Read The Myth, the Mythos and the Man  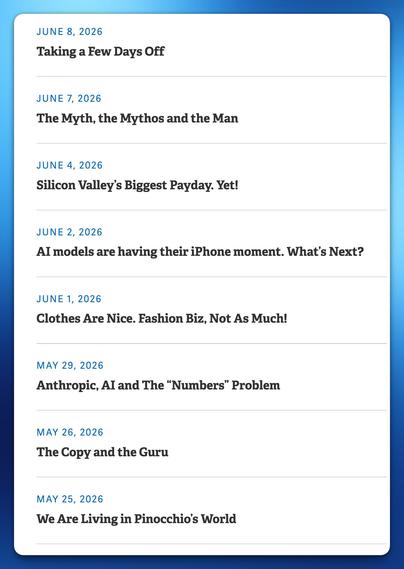[137, 118]
